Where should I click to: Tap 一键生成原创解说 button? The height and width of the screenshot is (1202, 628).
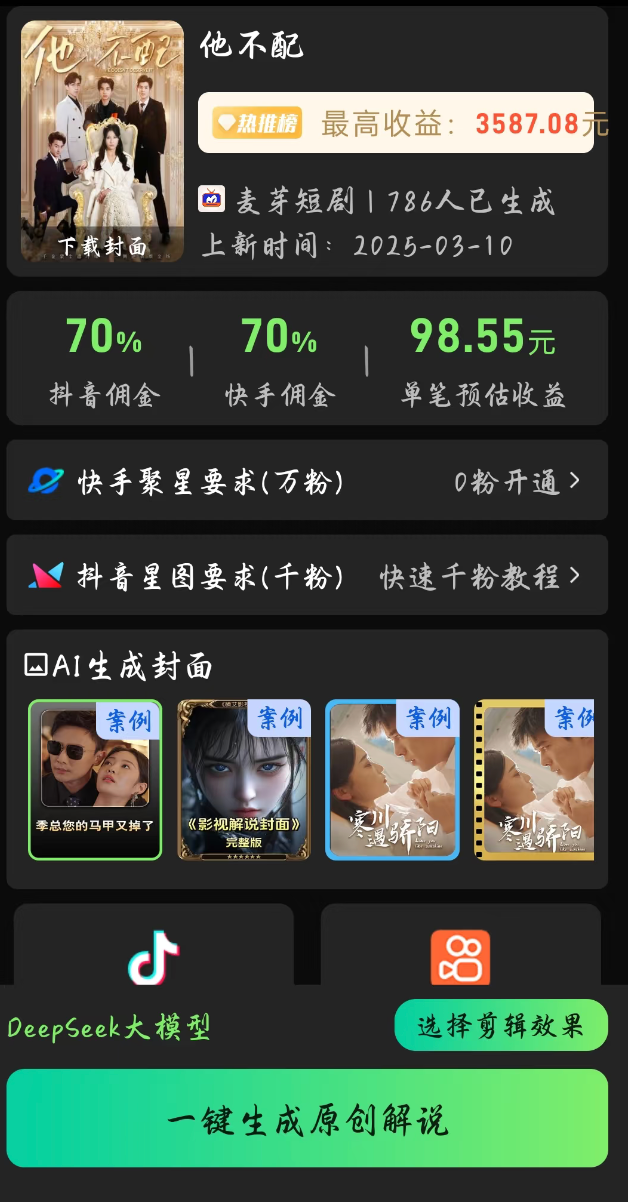[x=307, y=1119]
